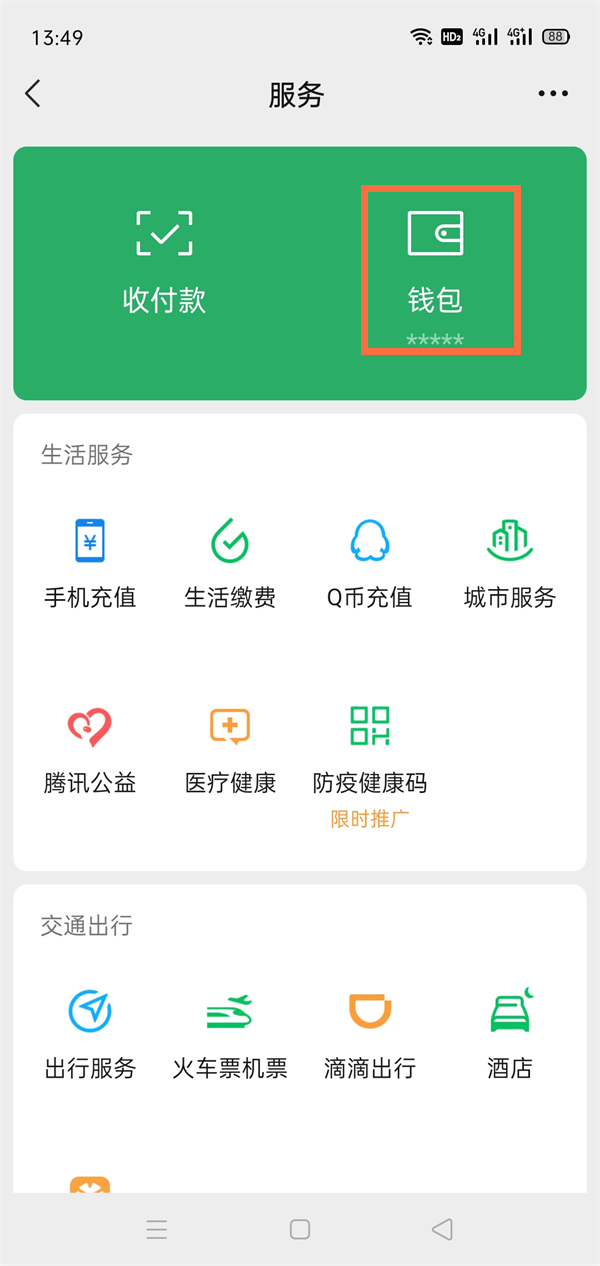Screen dimensions: 600x1266
Task: Open 城市服务 city services
Action: point(509,563)
